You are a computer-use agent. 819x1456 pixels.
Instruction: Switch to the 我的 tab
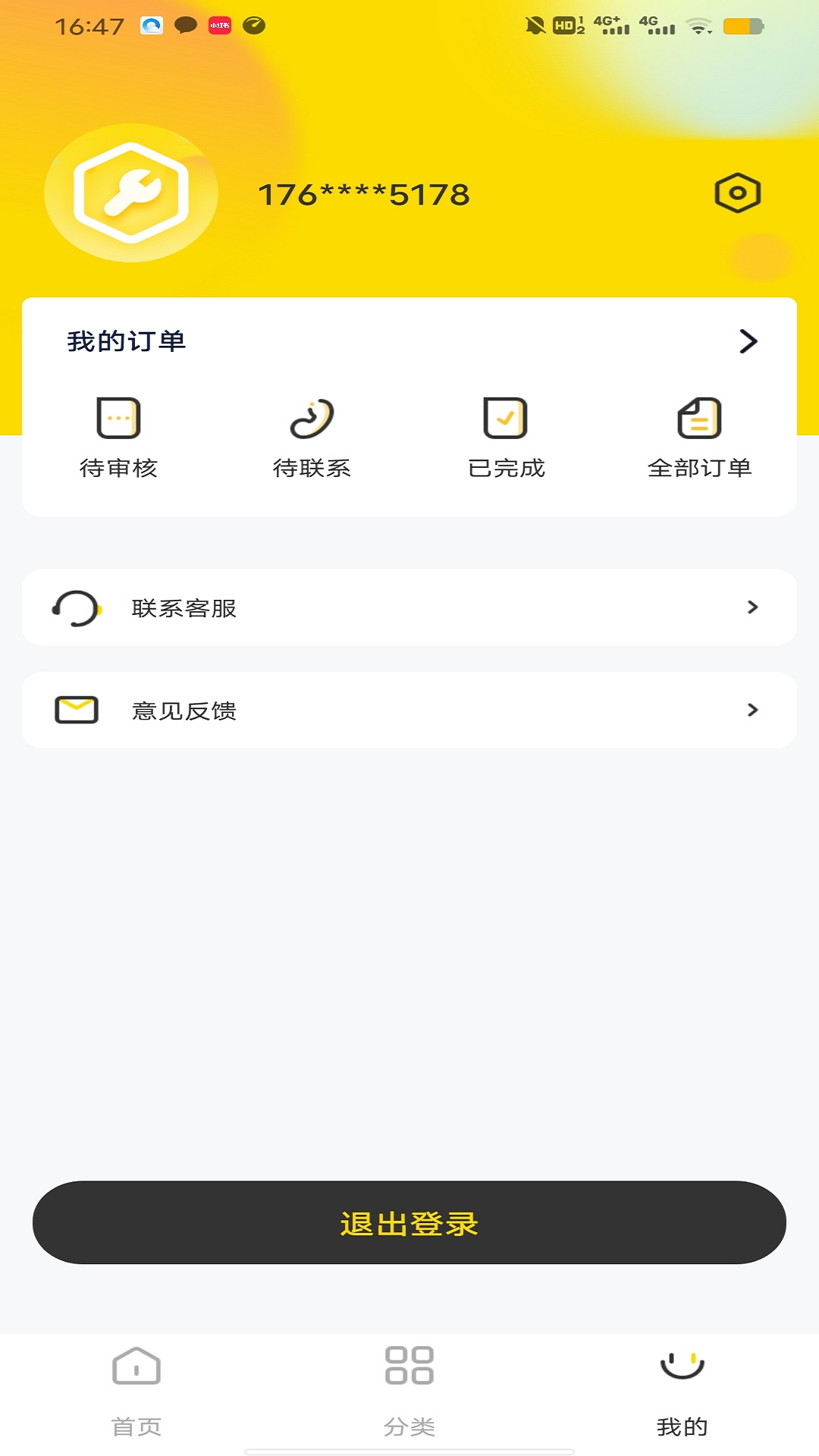point(680,1395)
